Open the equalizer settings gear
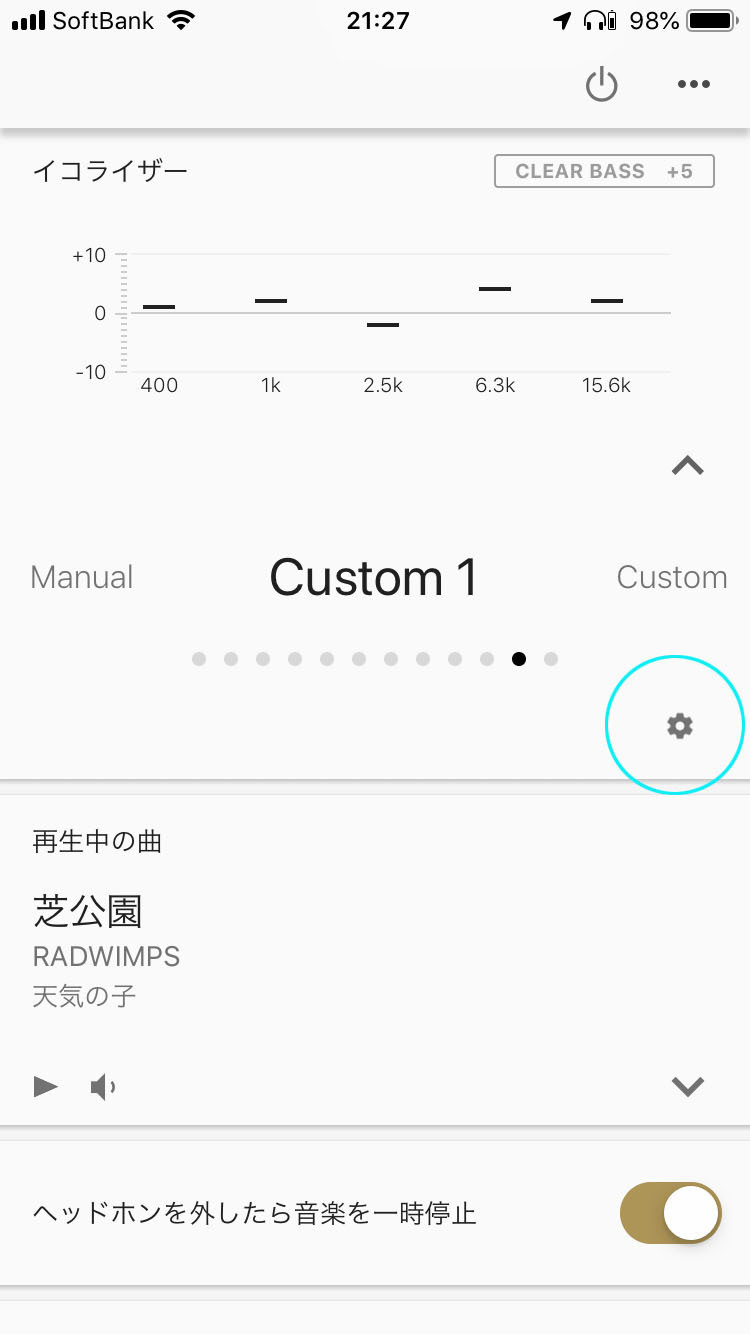750x1334 pixels. [x=680, y=726]
